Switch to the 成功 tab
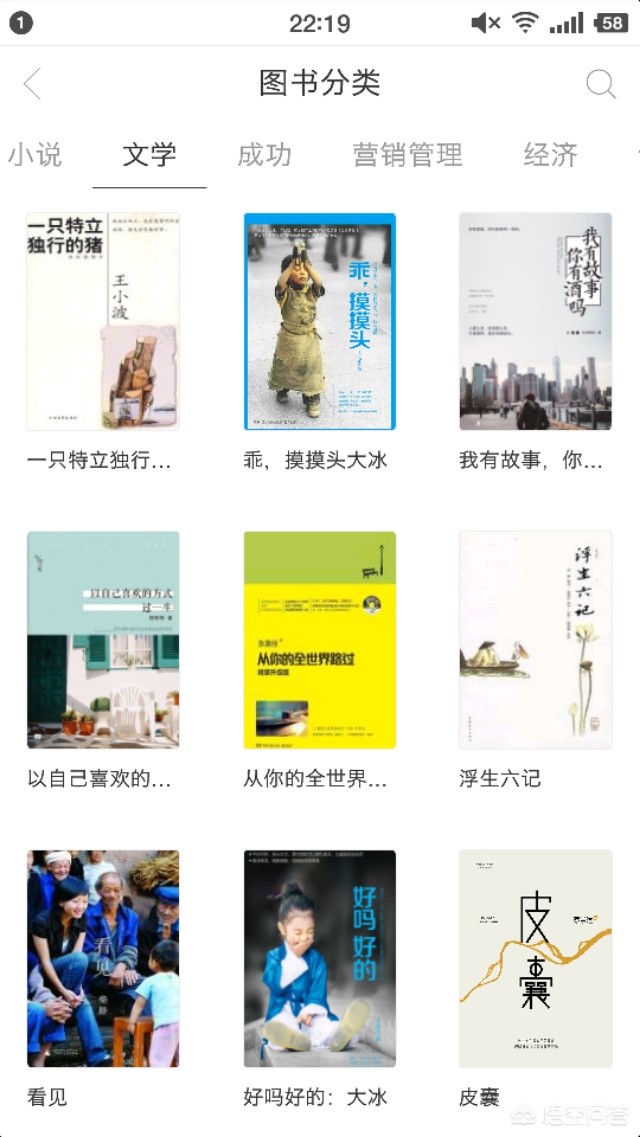The width and height of the screenshot is (640, 1137). click(264, 155)
